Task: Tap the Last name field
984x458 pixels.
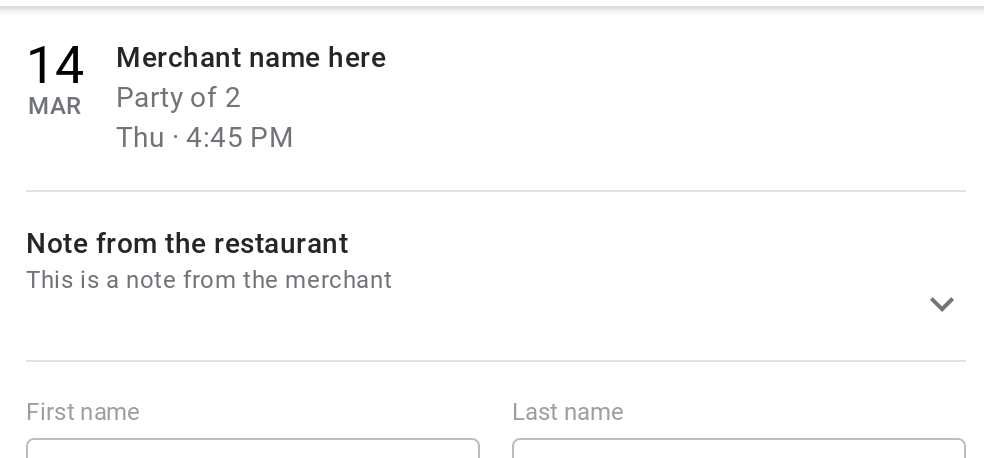Action: pos(738,448)
